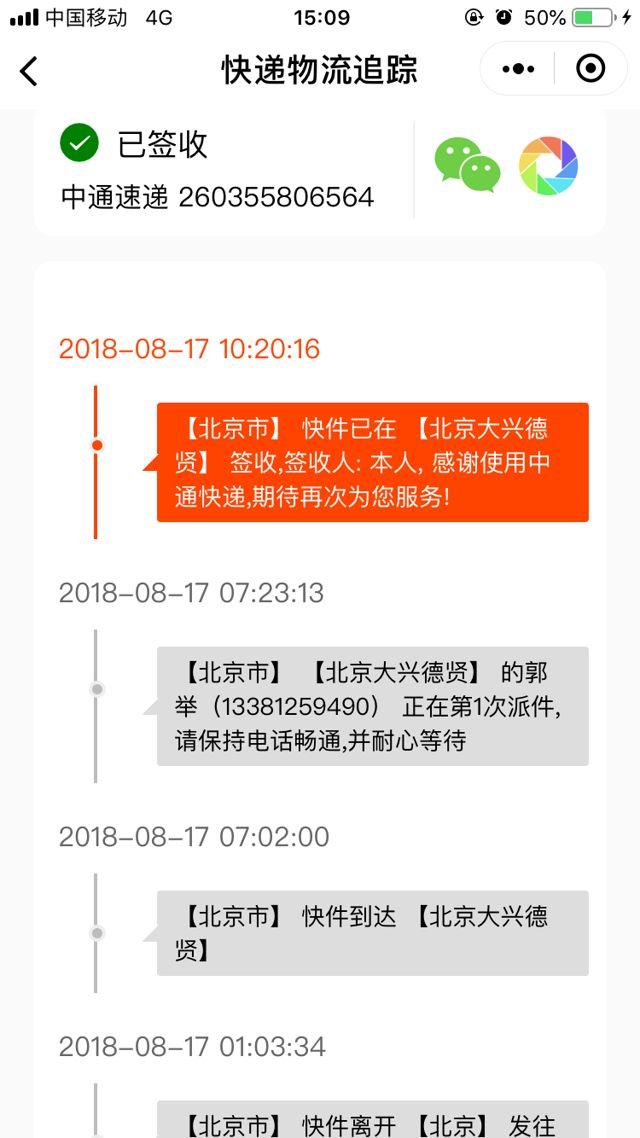
Task: Tap the colorful shutter icon
Action: (548, 166)
